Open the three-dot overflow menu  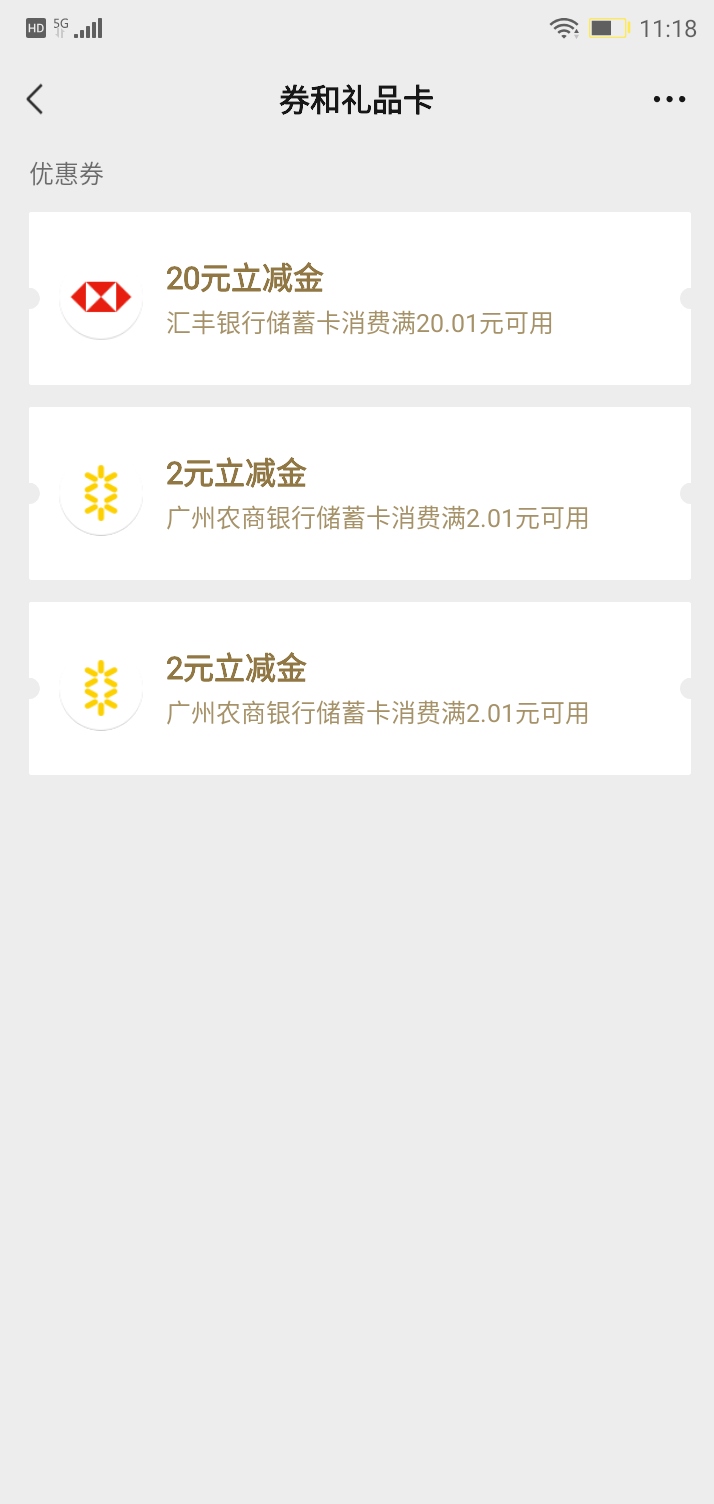[669, 99]
